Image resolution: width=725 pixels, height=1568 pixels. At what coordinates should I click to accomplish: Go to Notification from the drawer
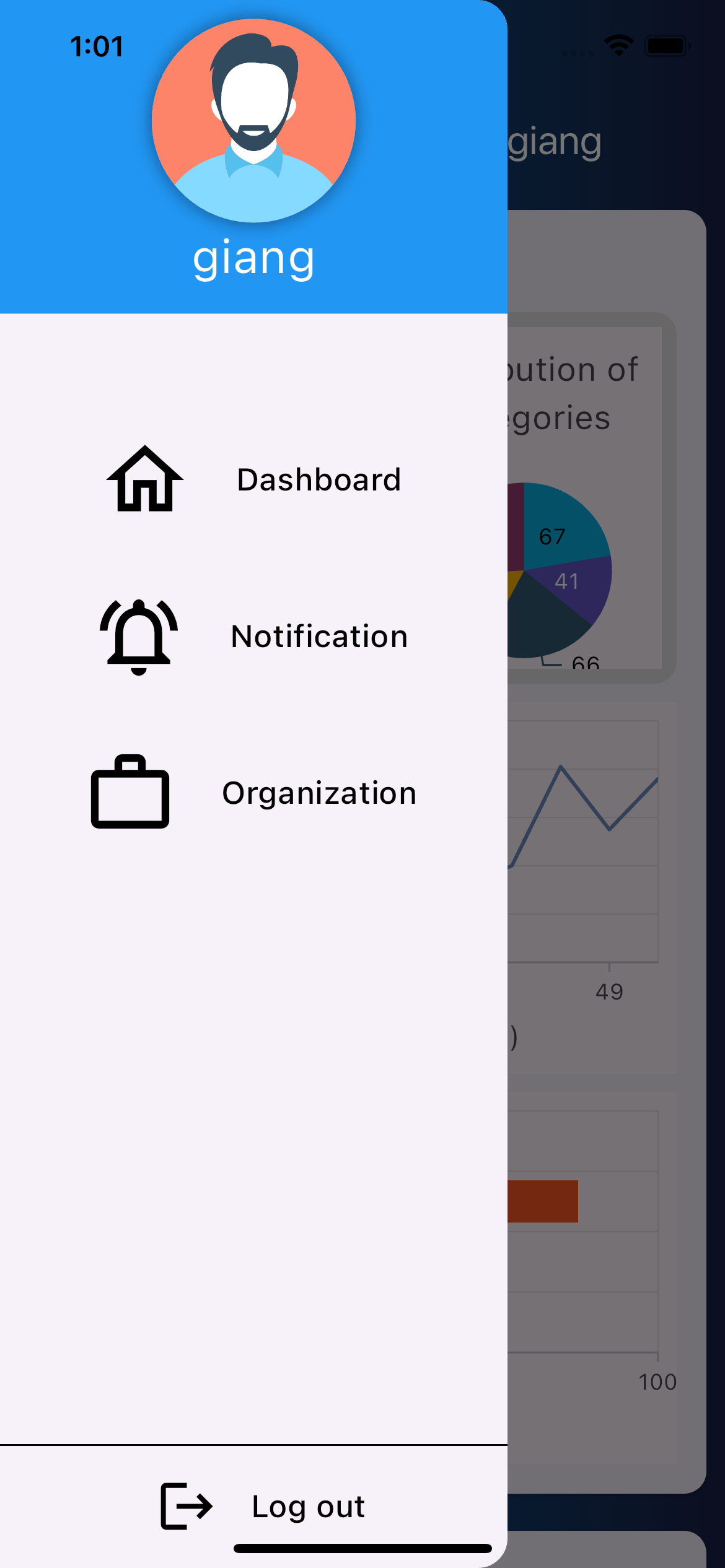(254, 637)
